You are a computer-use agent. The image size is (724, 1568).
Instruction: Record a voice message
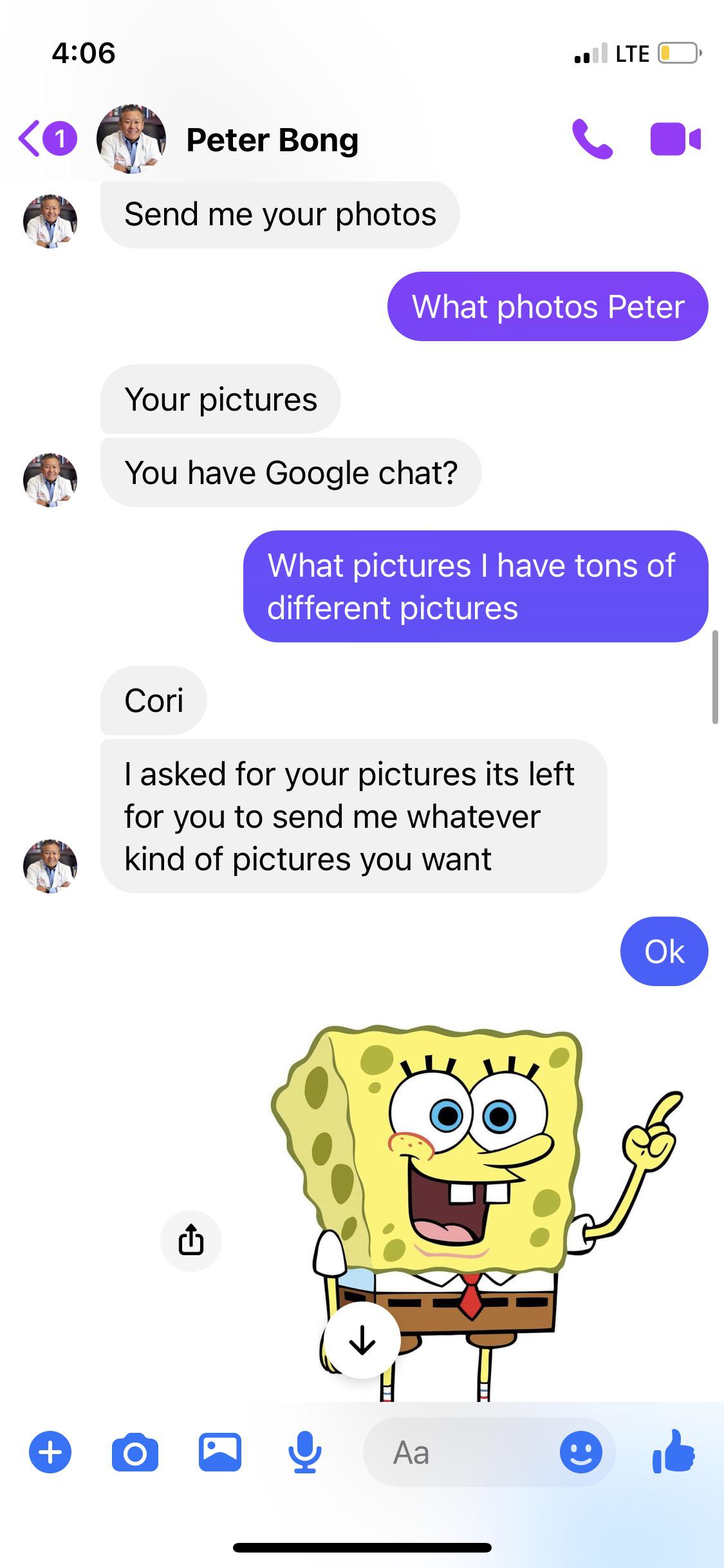coord(304,1452)
